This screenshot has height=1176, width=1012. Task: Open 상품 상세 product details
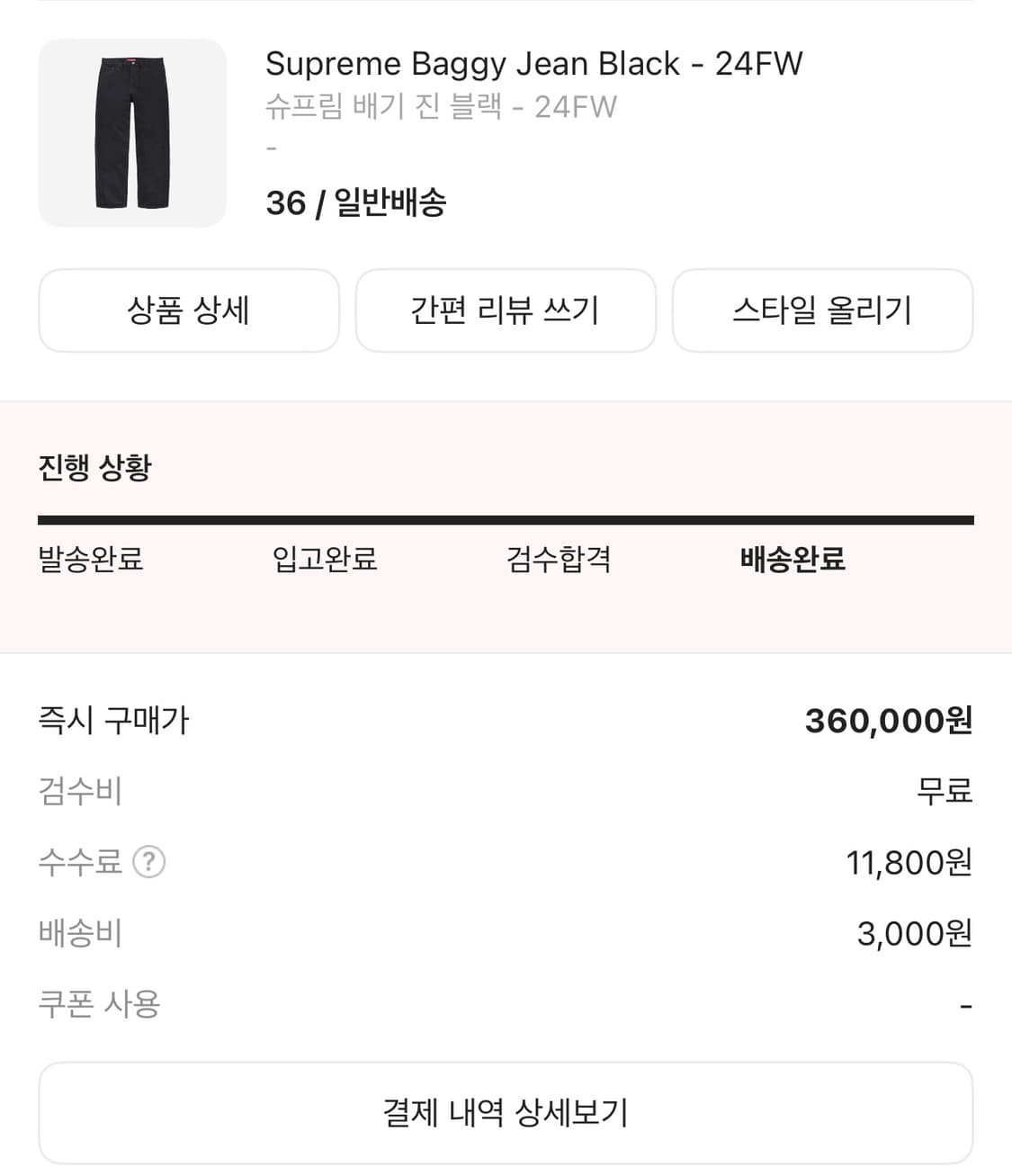pyautogui.click(x=188, y=310)
